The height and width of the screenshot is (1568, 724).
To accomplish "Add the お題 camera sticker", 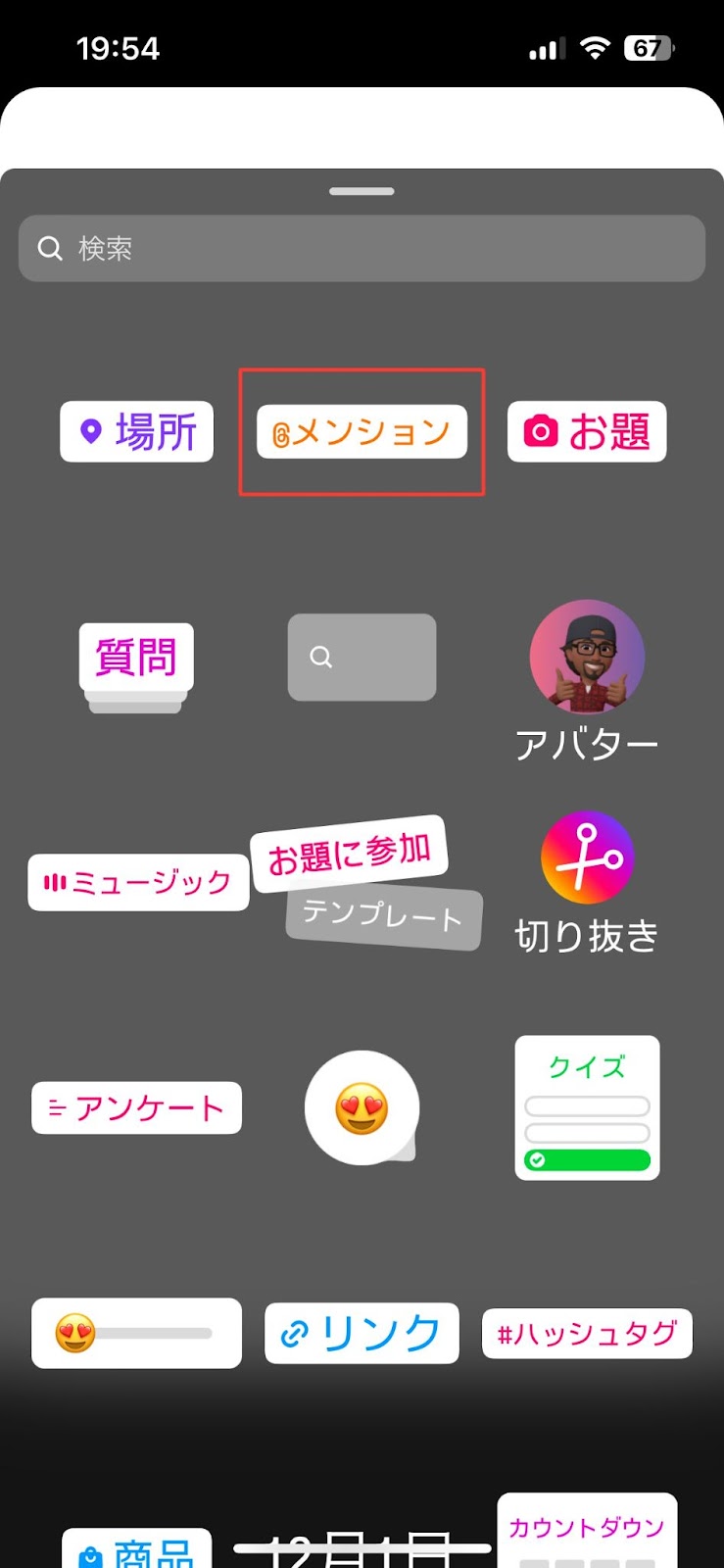I will point(587,431).
